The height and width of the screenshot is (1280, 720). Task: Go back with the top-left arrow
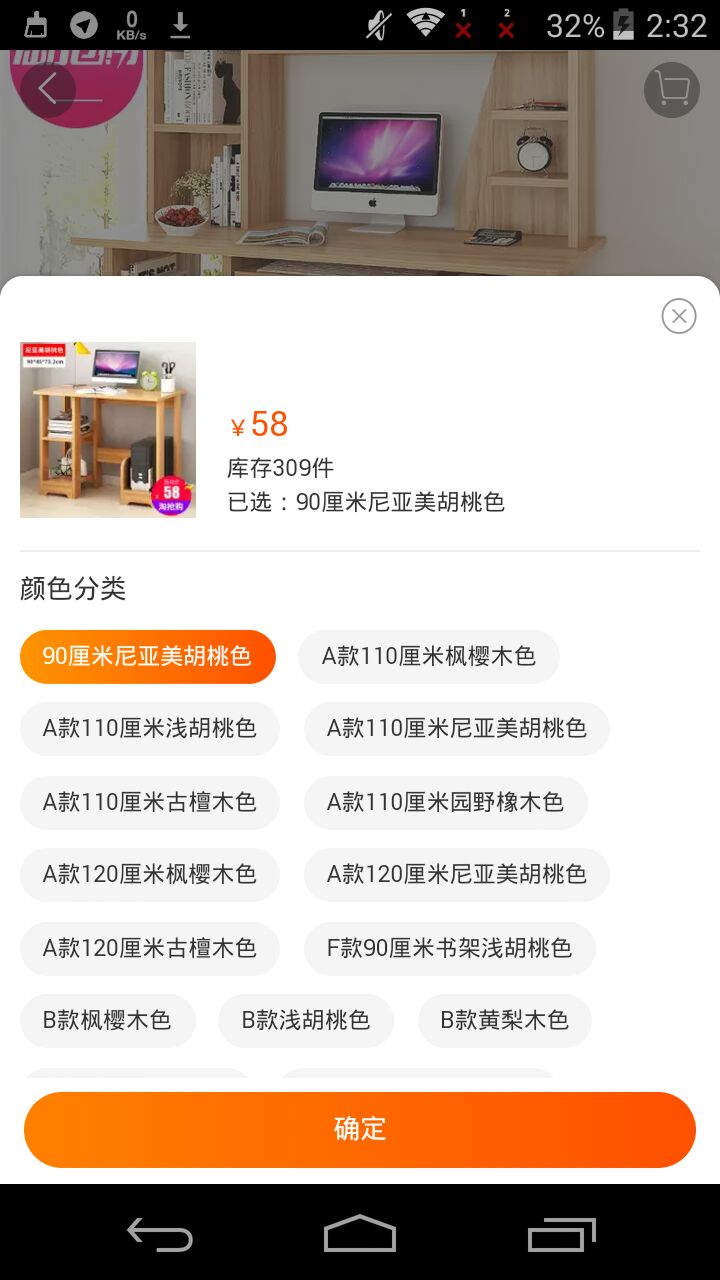pyautogui.click(x=48, y=90)
